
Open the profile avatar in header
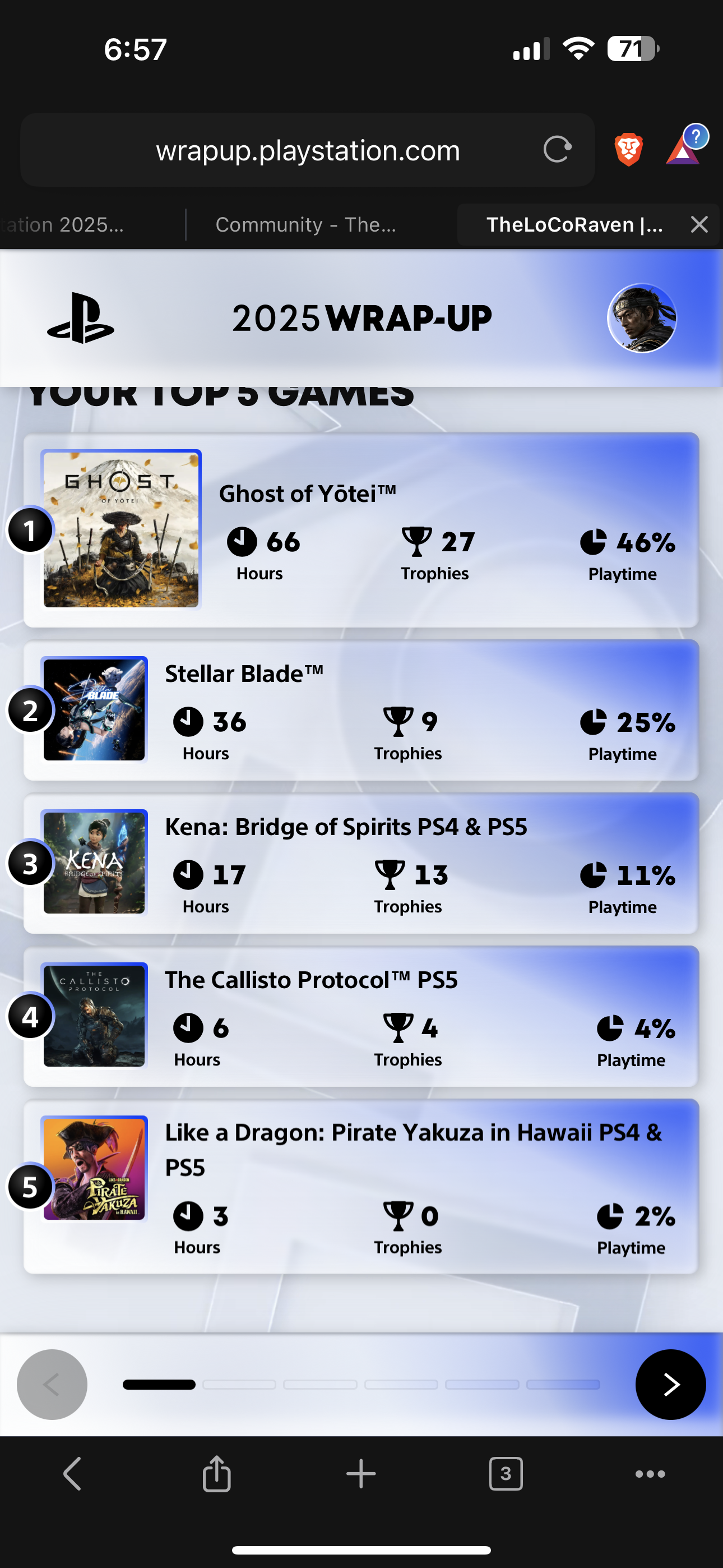(641, 319)
